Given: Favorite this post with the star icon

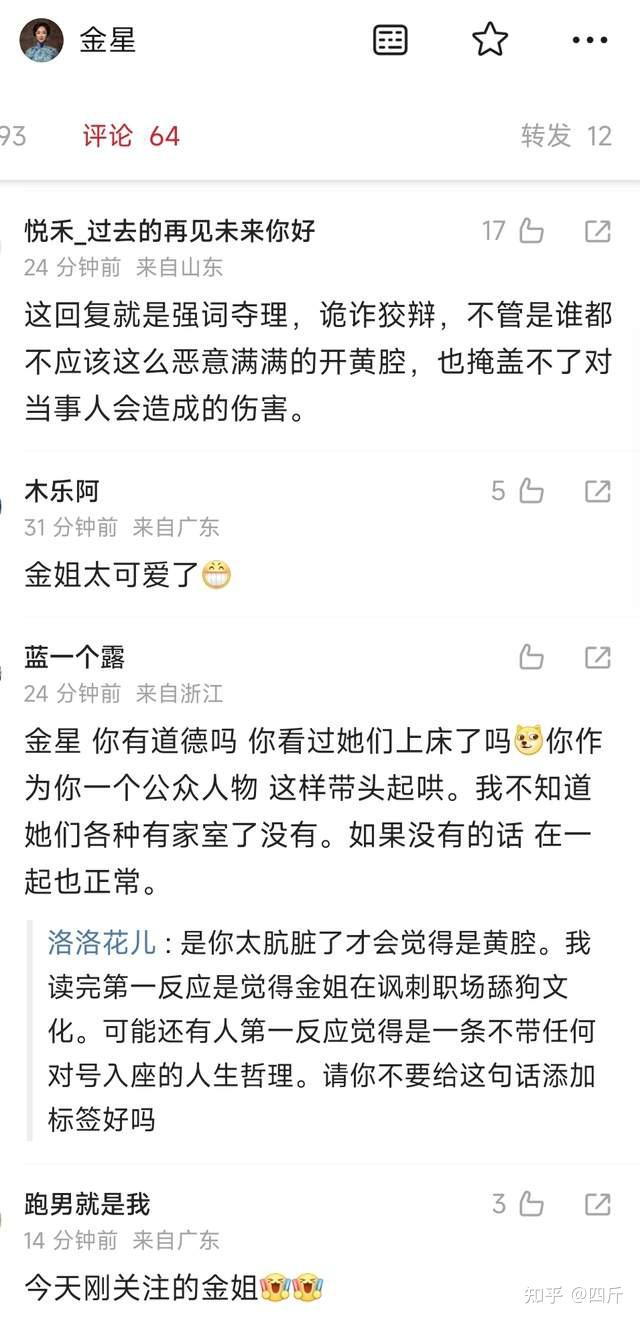Looking at the screenshot, I should click(x=489, y=39).
